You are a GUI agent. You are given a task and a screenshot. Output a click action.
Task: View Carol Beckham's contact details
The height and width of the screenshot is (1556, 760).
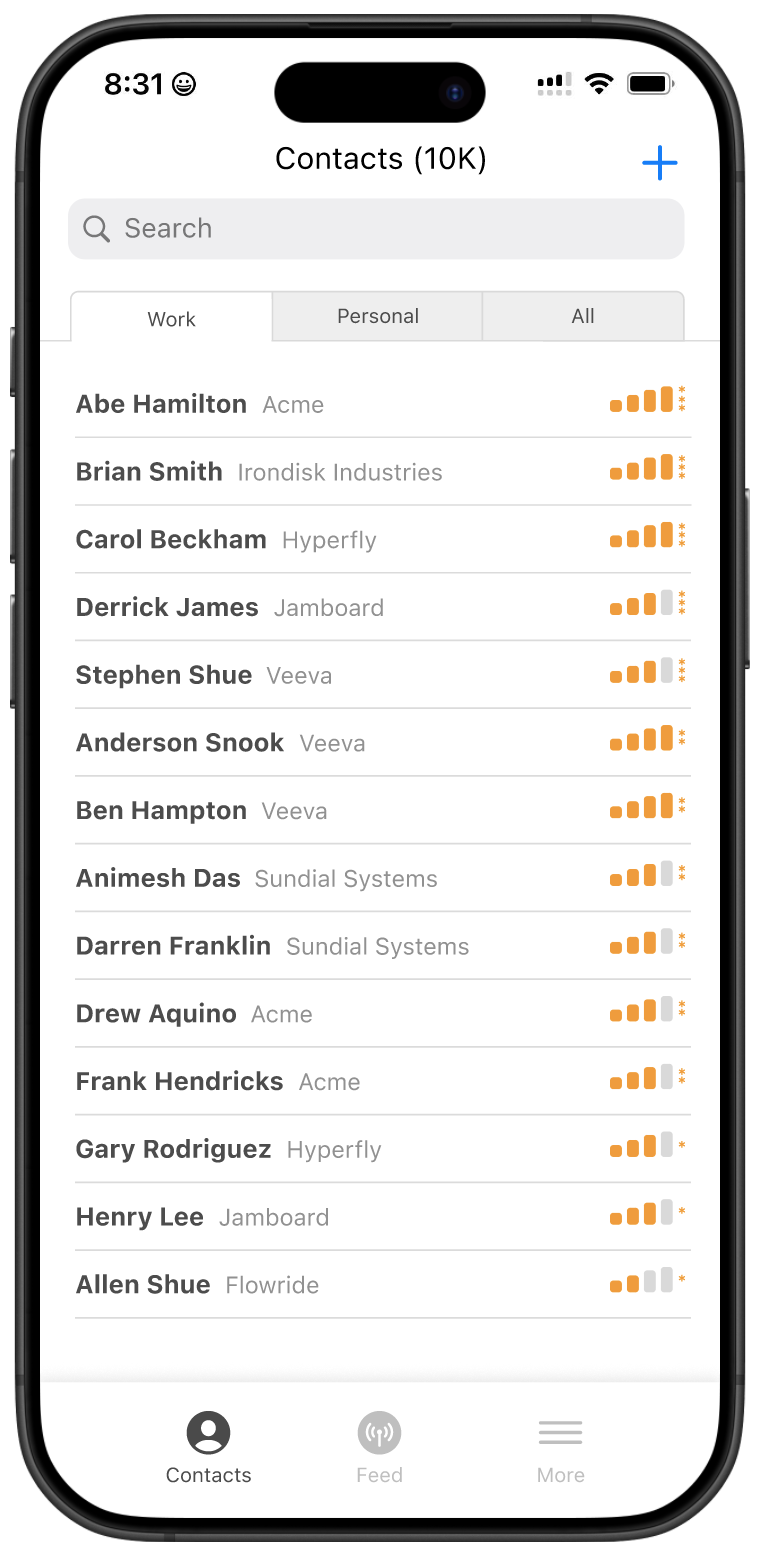[x=172, y=540]
